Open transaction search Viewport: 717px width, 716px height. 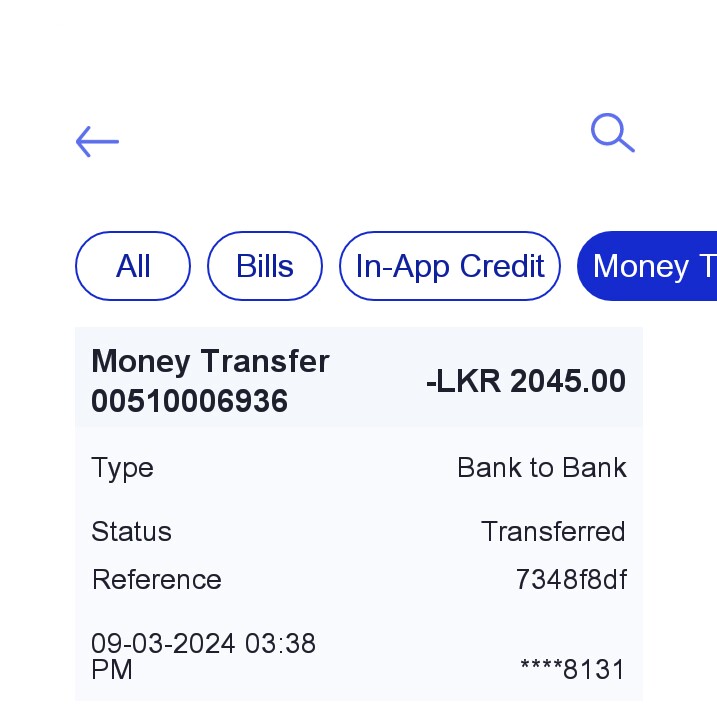[612, 133]
